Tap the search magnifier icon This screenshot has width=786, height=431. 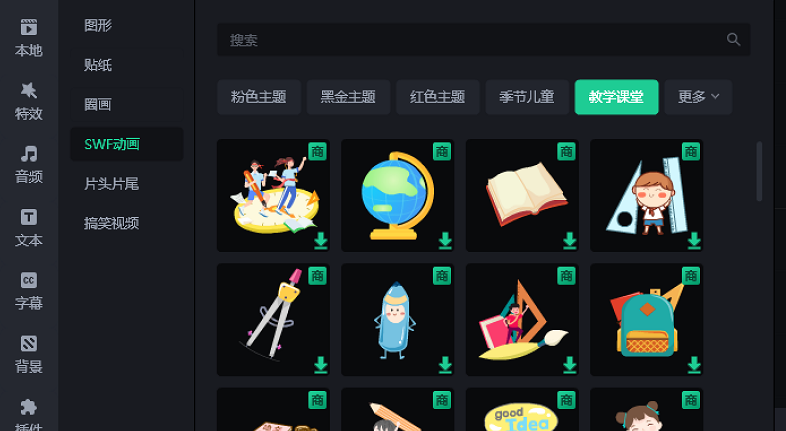click(733, 40)
